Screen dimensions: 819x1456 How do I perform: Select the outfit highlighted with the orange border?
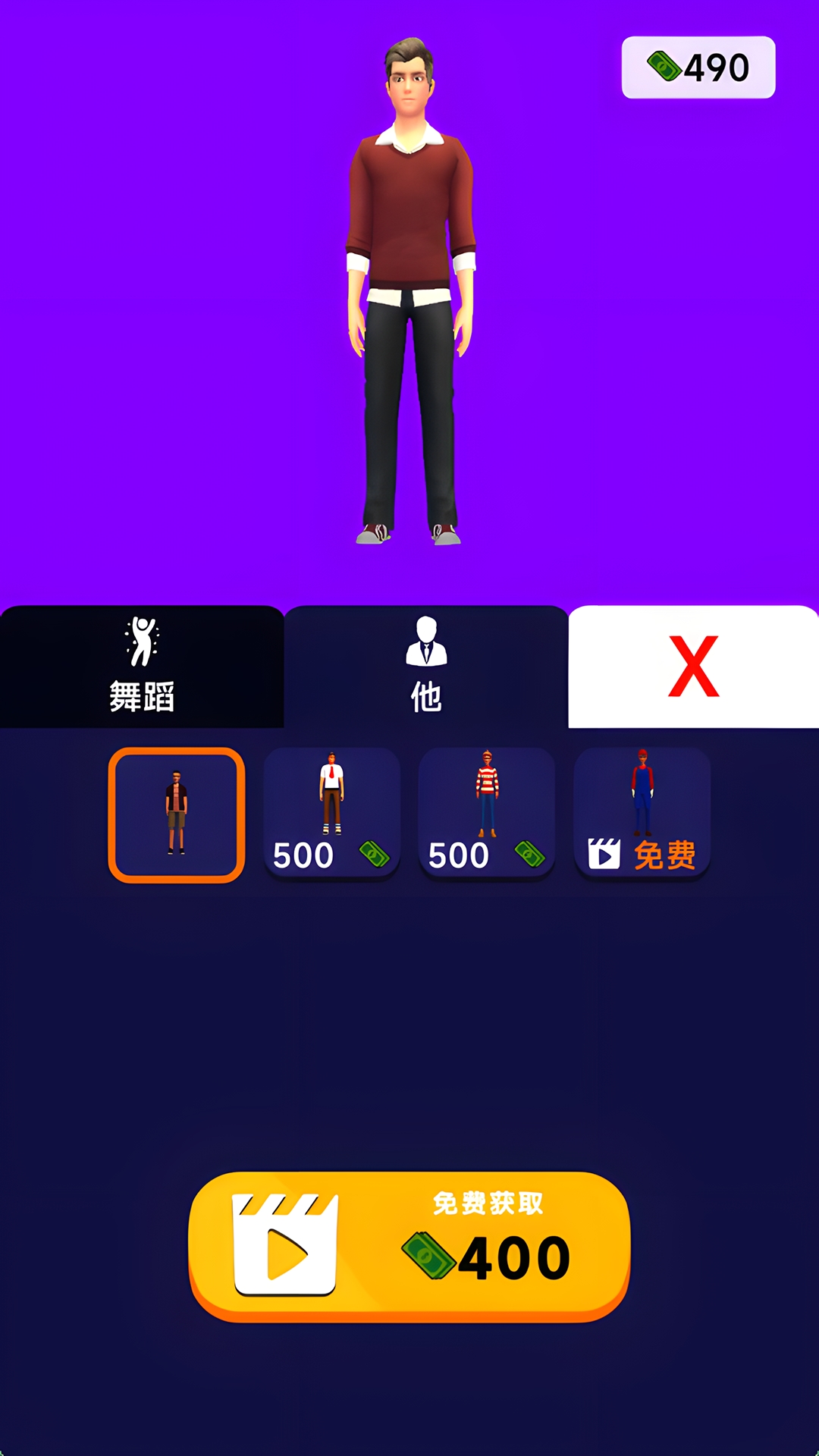[x=177, y=815]
